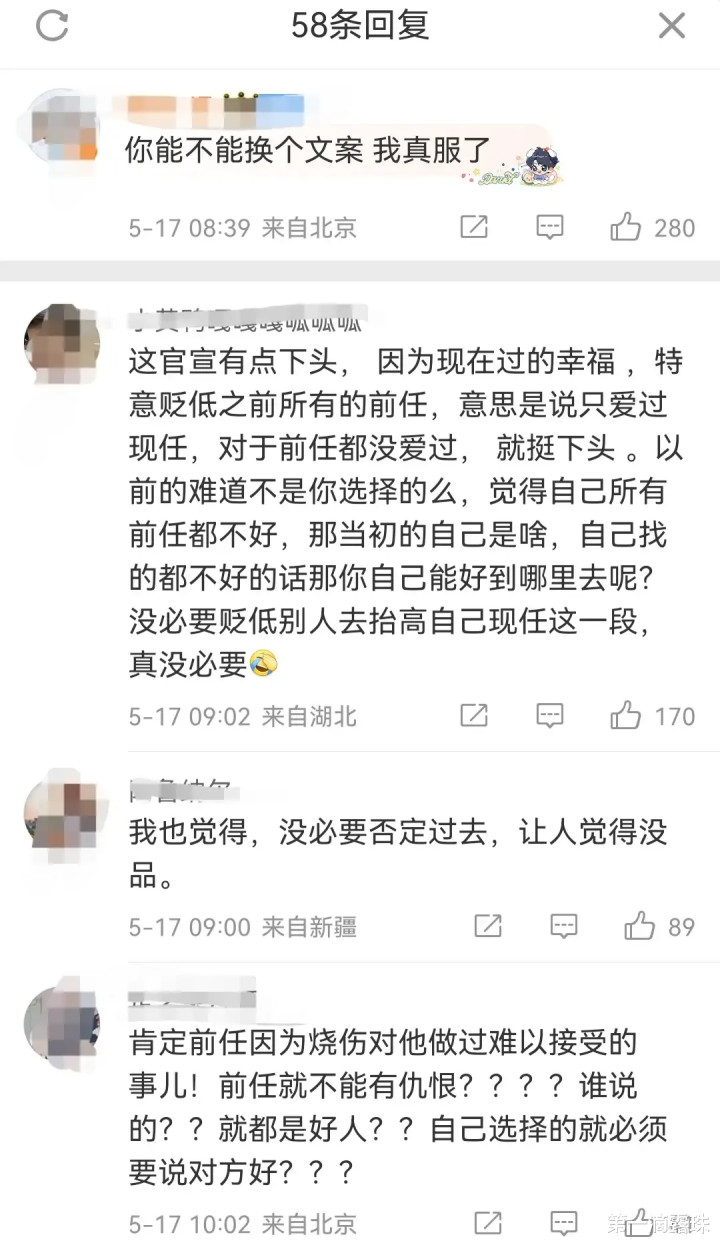Reply to the 08:39 Beijing comment
720x1247 pixels.
coord(550,228)
